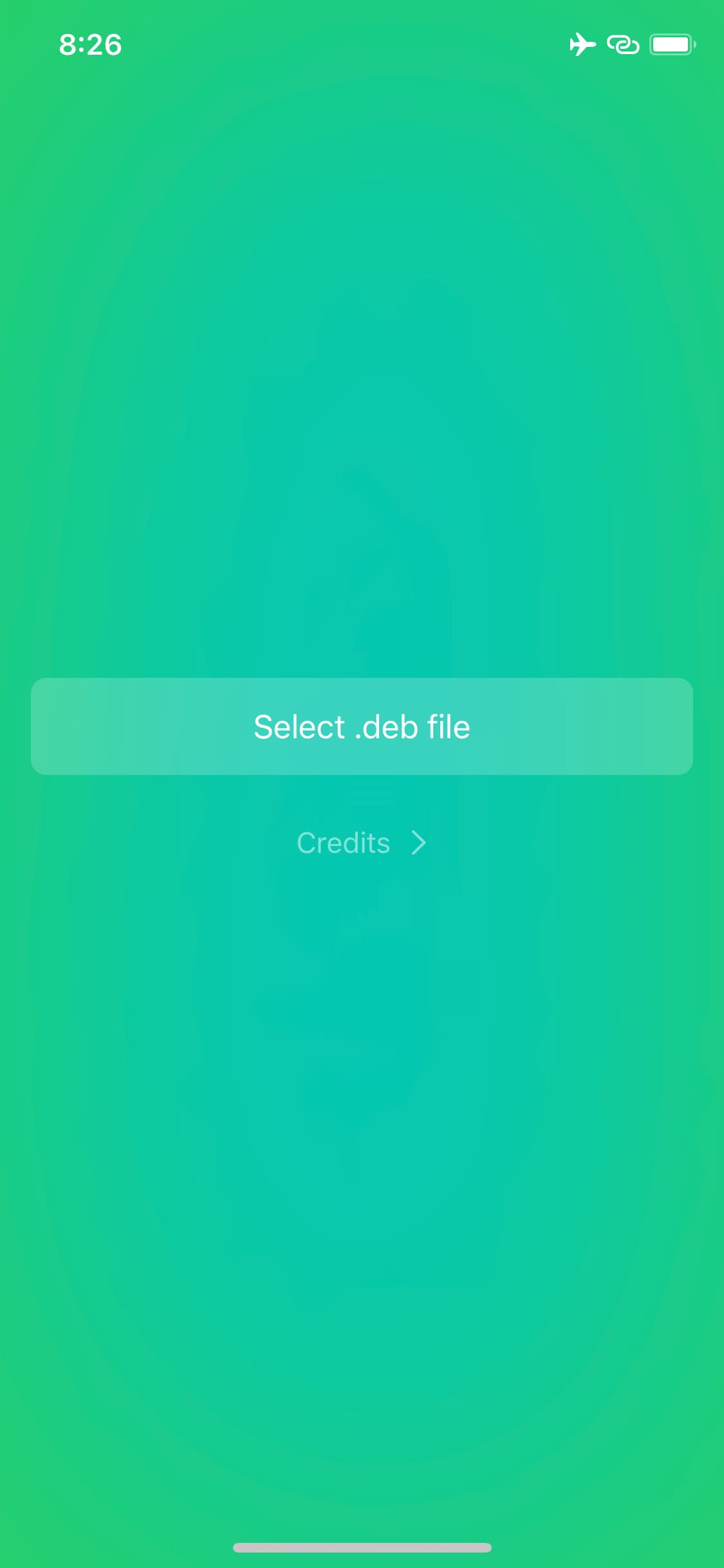Tap the Select .deb file button
This screenshot has width=724, height=1568.
[362, 726]
